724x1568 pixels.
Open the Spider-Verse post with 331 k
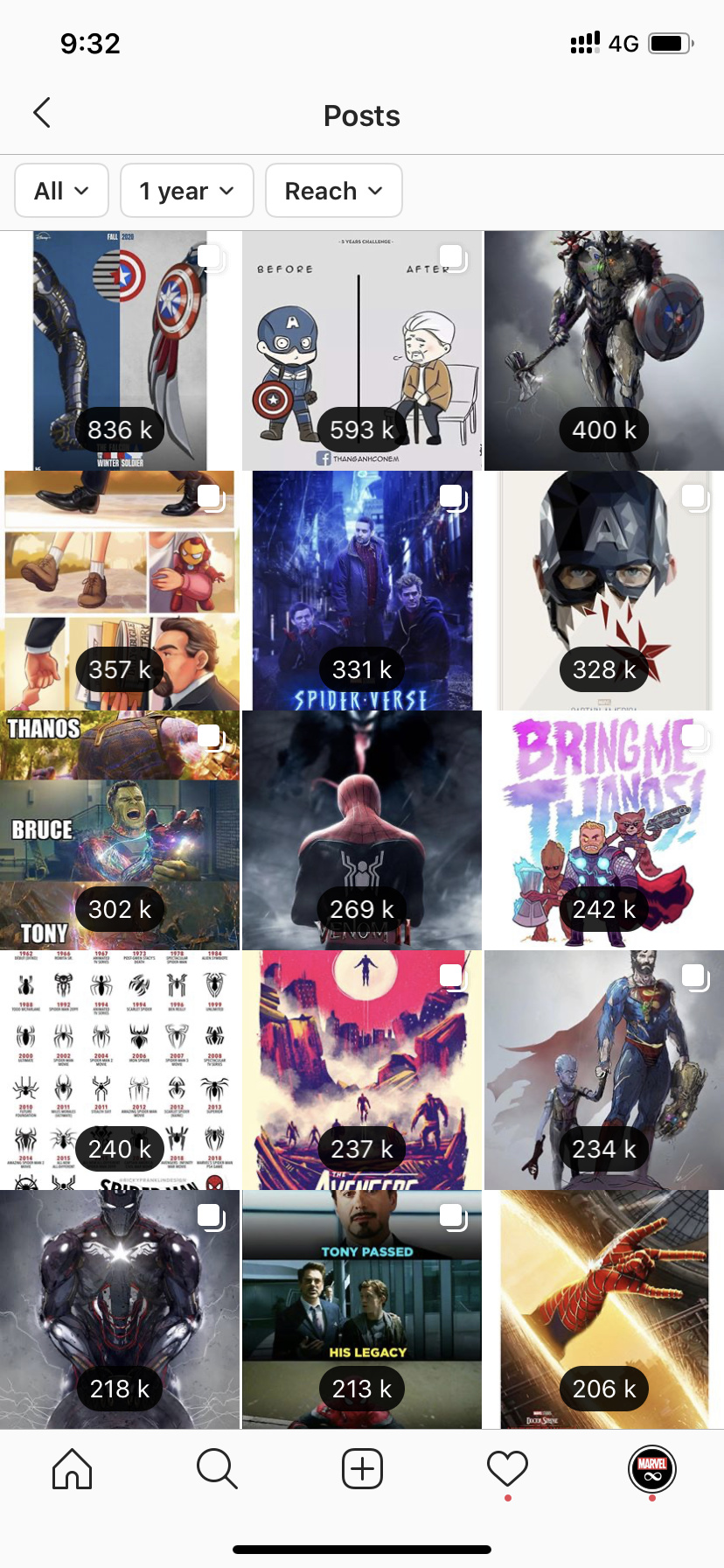pyautogui.click(x=362, y=591)
